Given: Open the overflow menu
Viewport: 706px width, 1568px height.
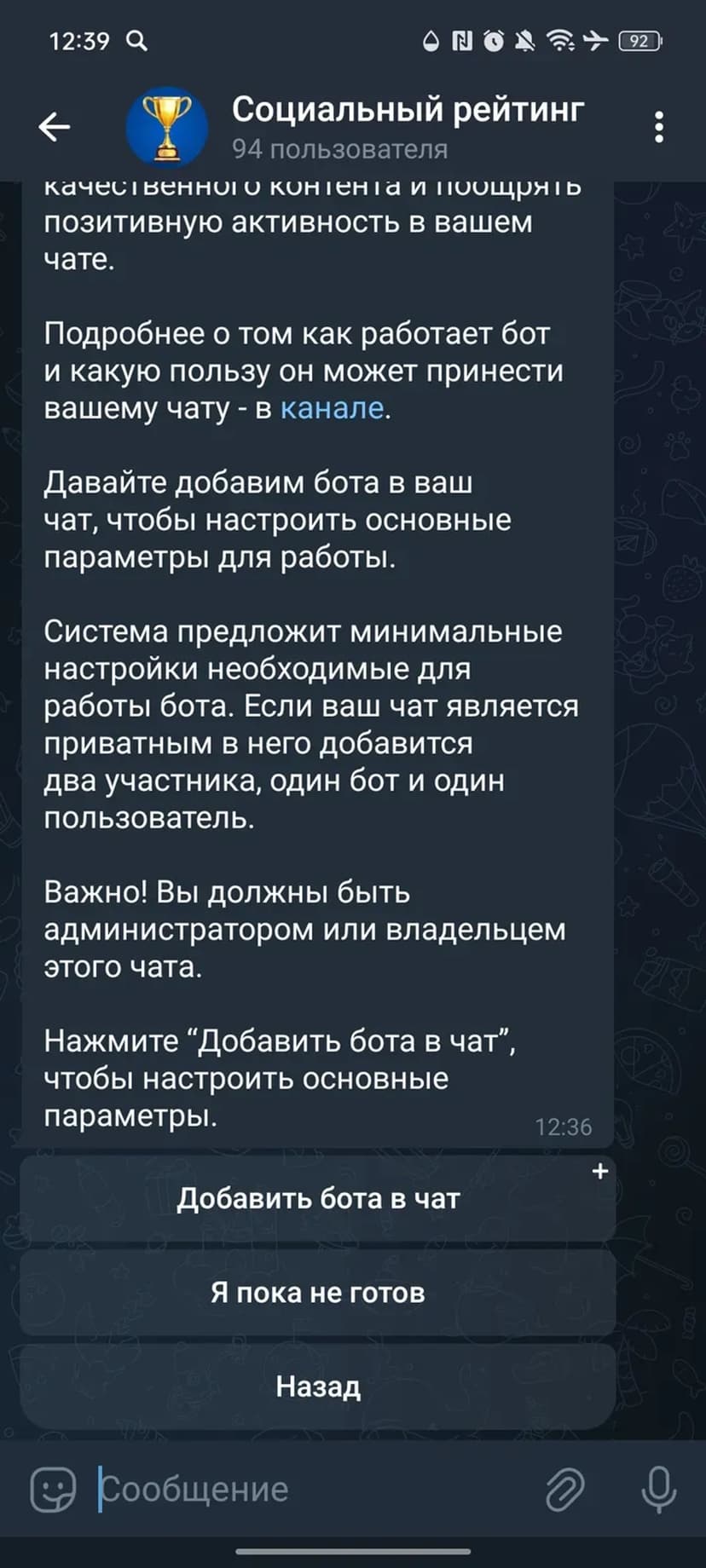Looking at the screenshot, I should coord(658,128).
